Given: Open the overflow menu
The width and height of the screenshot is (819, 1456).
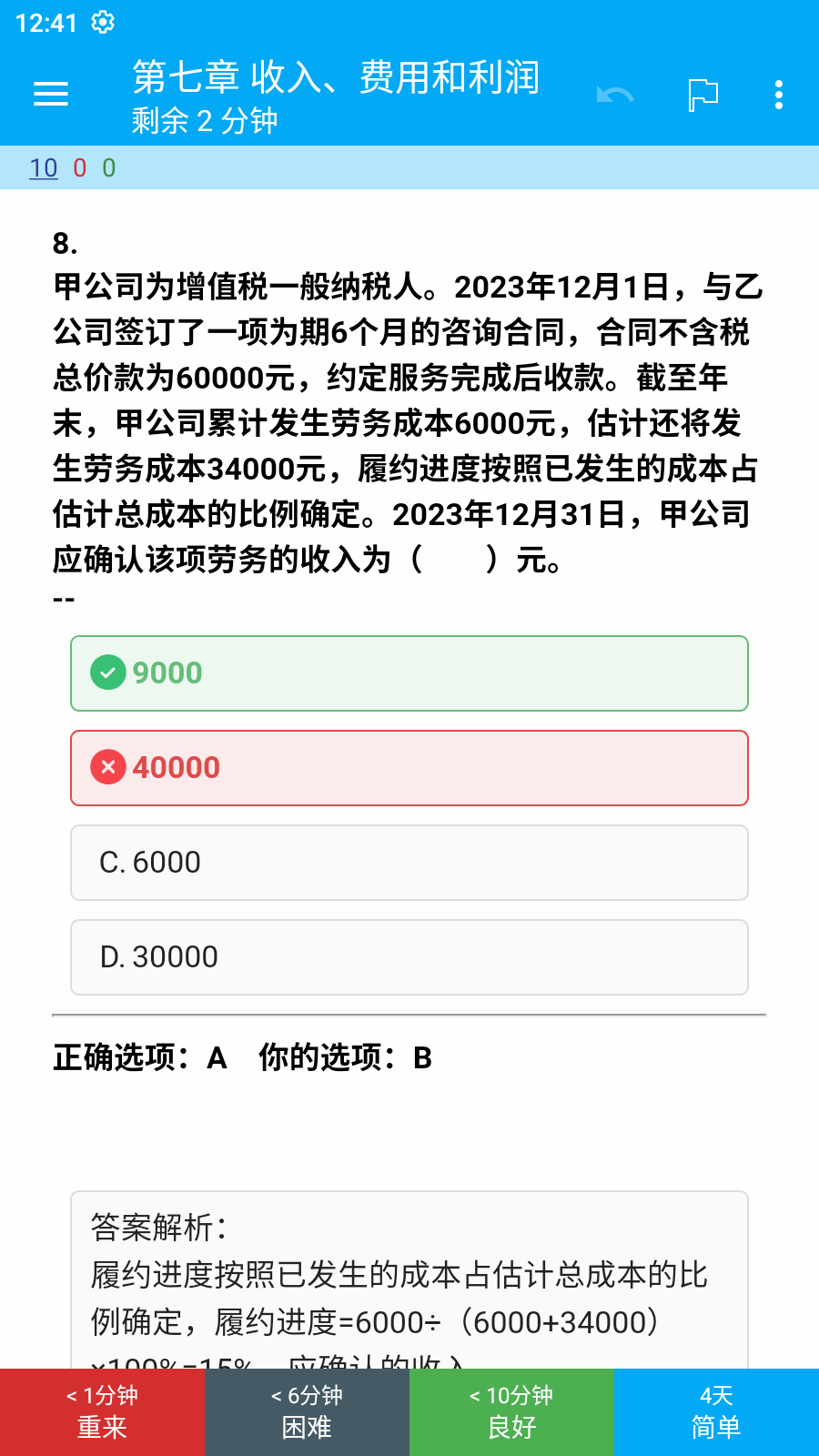Looking at the screenshot, I should coord(779,95).
